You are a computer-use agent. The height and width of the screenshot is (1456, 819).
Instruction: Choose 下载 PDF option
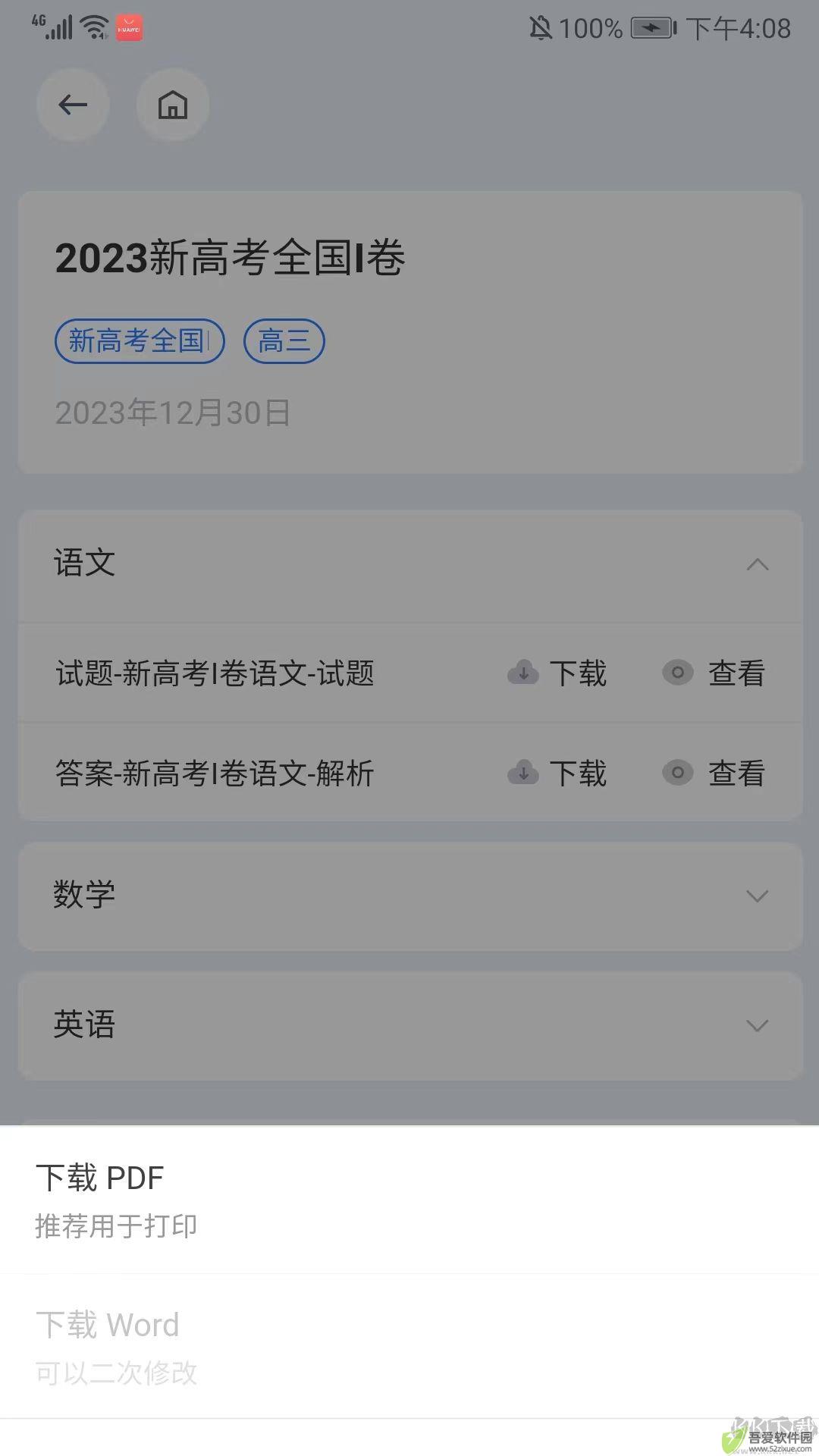[409, 1200]
